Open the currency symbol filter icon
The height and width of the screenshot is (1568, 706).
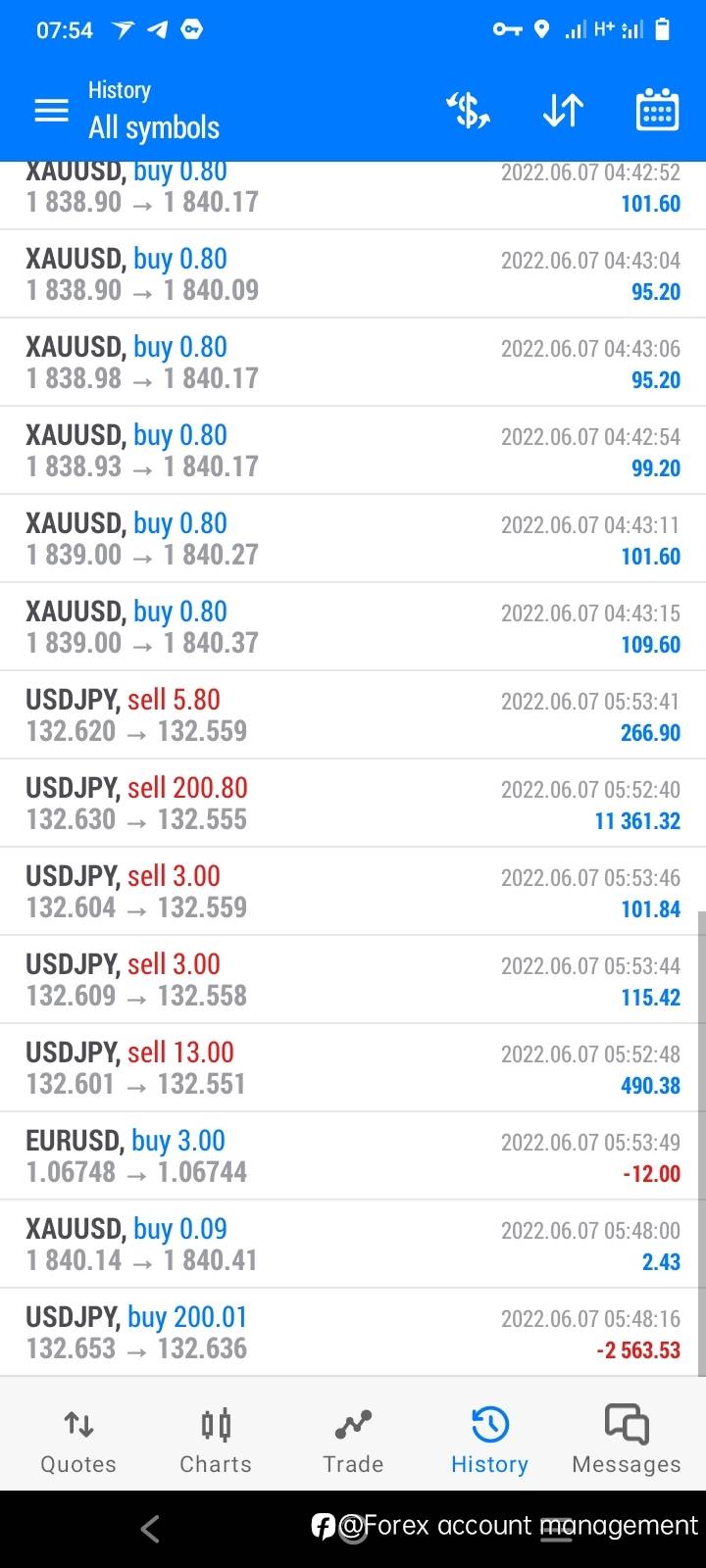(x=468, y=110)
